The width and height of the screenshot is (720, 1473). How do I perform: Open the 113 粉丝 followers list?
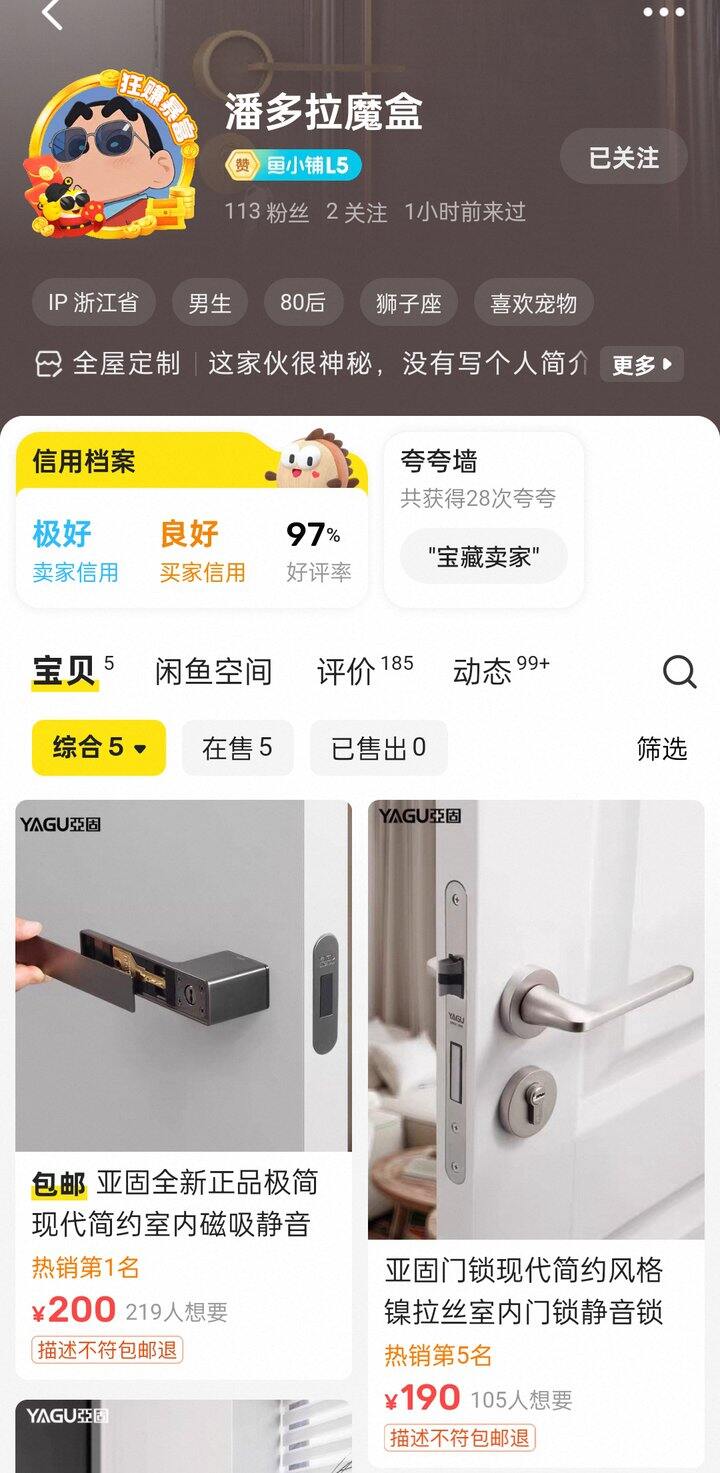coord(266,212)
